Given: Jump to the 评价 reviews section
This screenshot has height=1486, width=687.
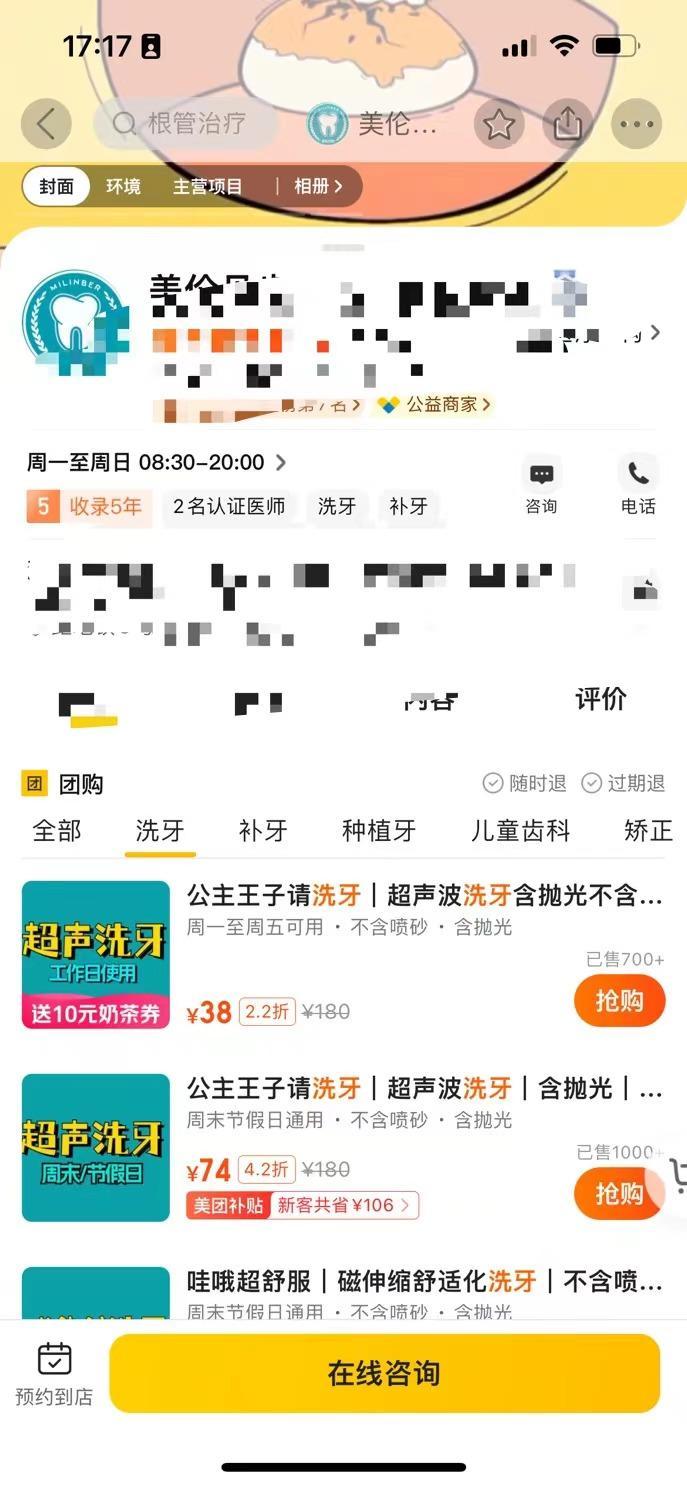Looking at the screenshot, I should [x=600, y=699].
